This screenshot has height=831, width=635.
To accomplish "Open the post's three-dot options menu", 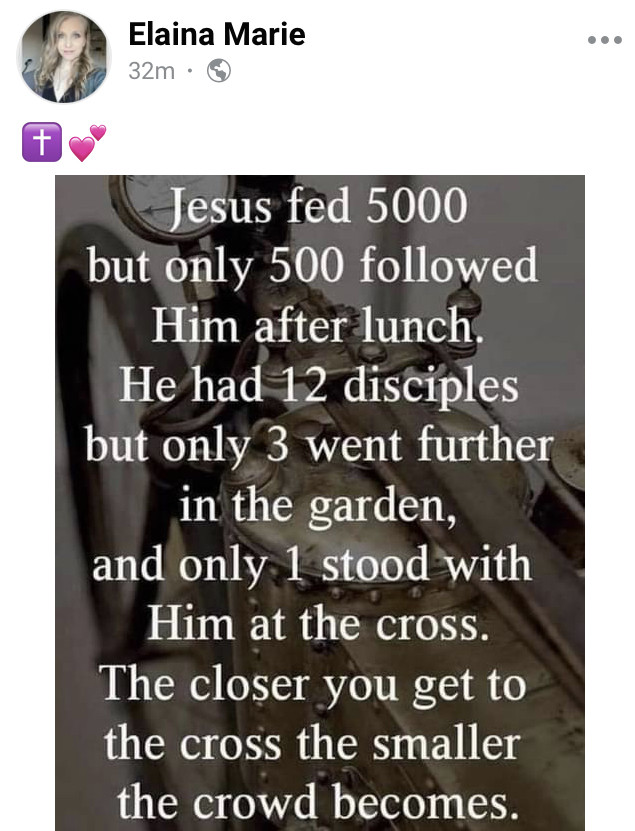I will coord(604,41).
